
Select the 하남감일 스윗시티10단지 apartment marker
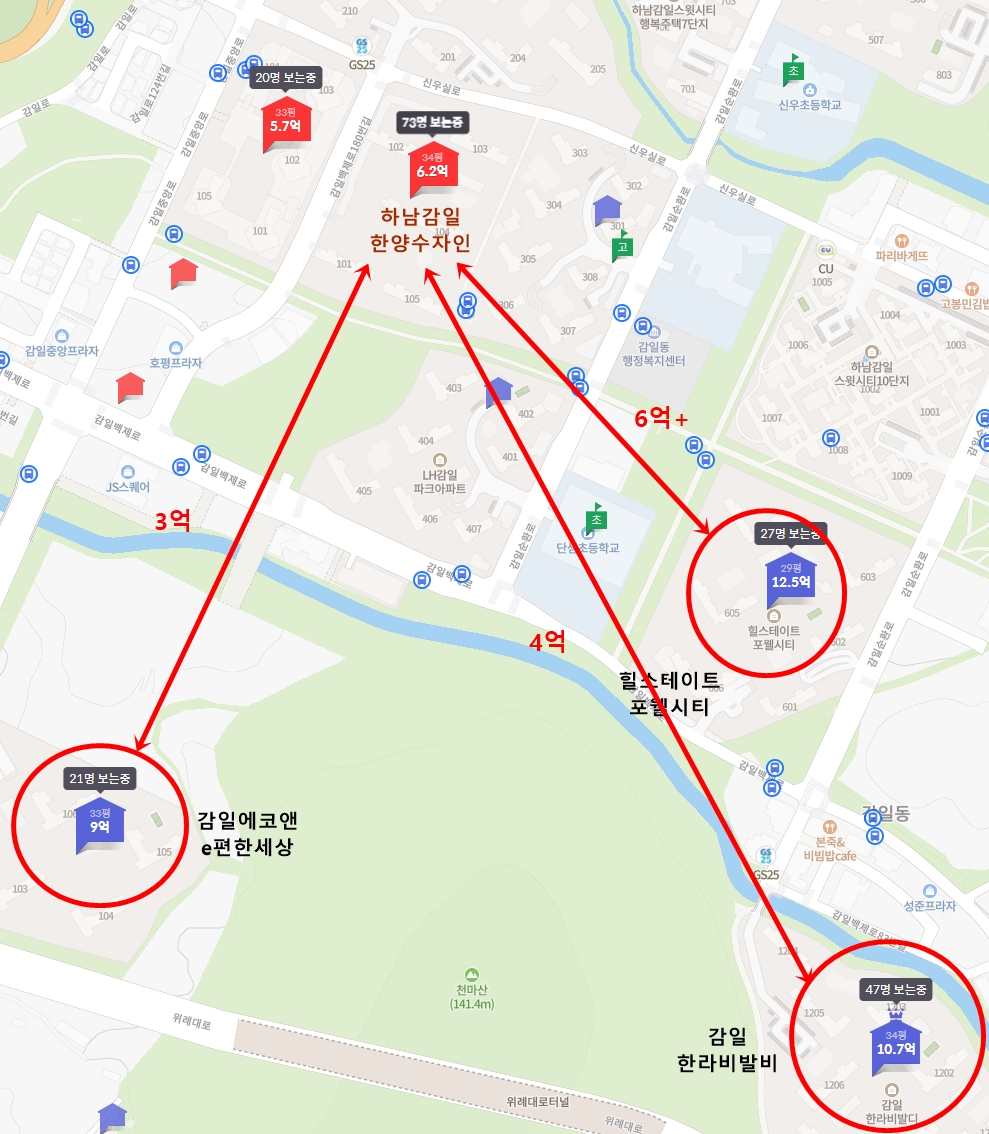click(869, 352)
